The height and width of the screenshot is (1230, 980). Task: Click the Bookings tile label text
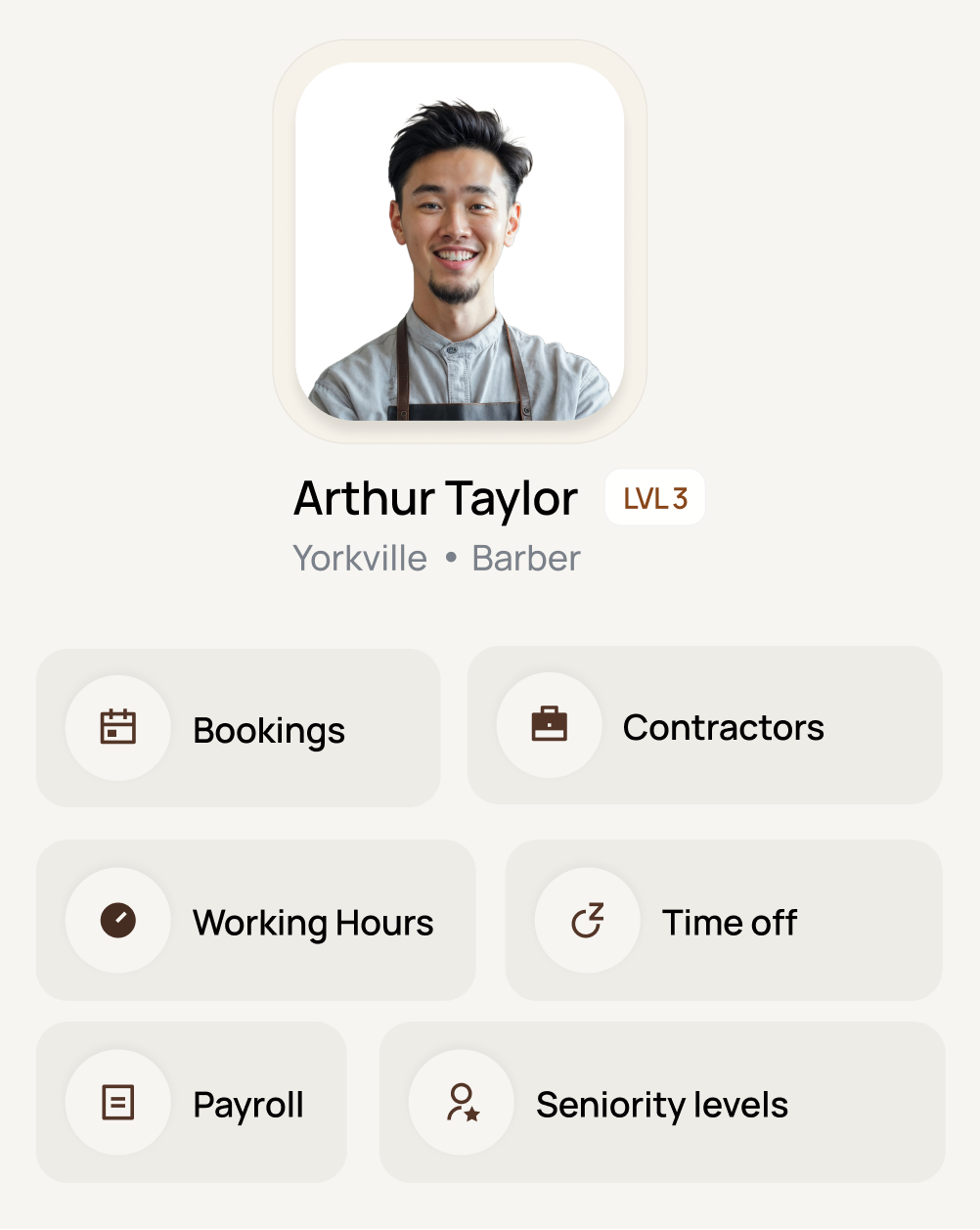click(269, 730)
